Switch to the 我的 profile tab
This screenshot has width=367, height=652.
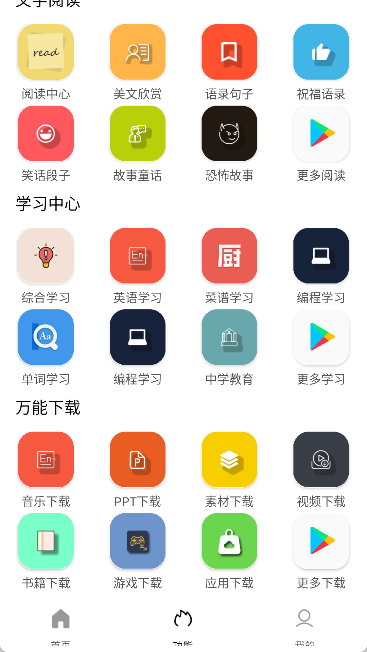[x=304, y=627]
